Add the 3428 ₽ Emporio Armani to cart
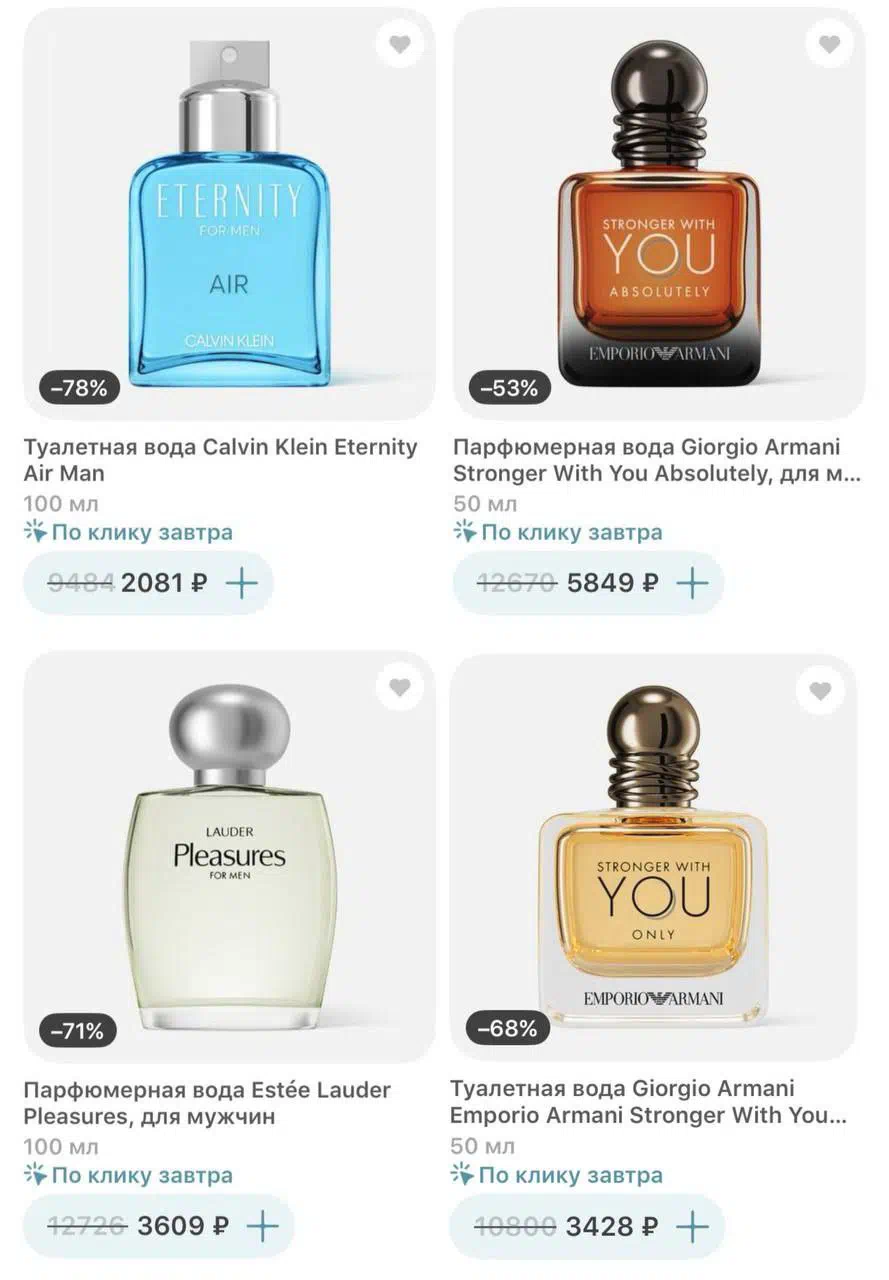The height and width of the screenshot is (1280, 889). pos(692,1226)
